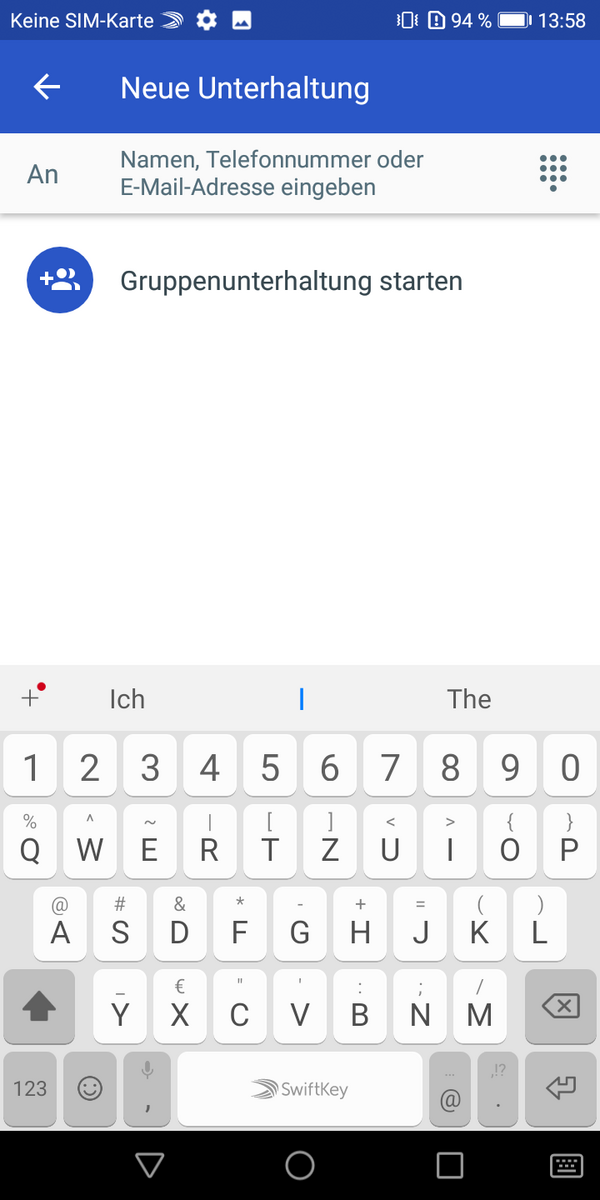Viewport: 600px width, 1200px height.
Task: Type the @ key
Action: coord(450,1090)
